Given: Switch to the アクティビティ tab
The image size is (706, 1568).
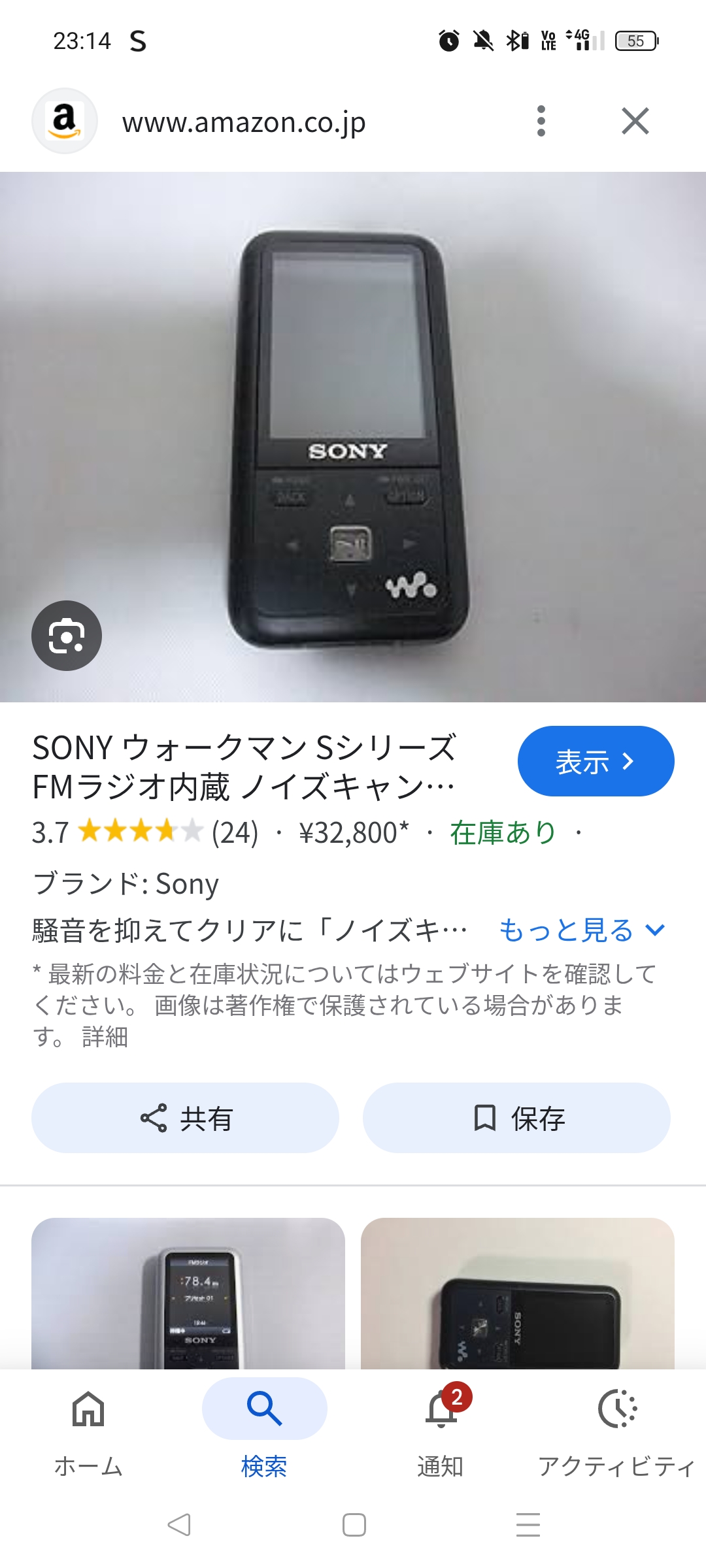Looking at the screenshot, I should (x=616, y=1428).
